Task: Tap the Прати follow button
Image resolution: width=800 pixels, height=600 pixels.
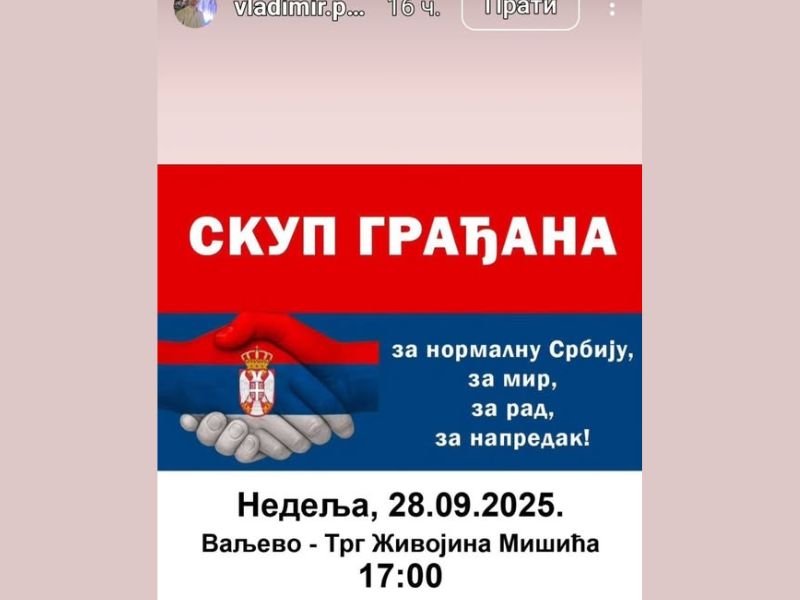Action: tap(520, 10)
